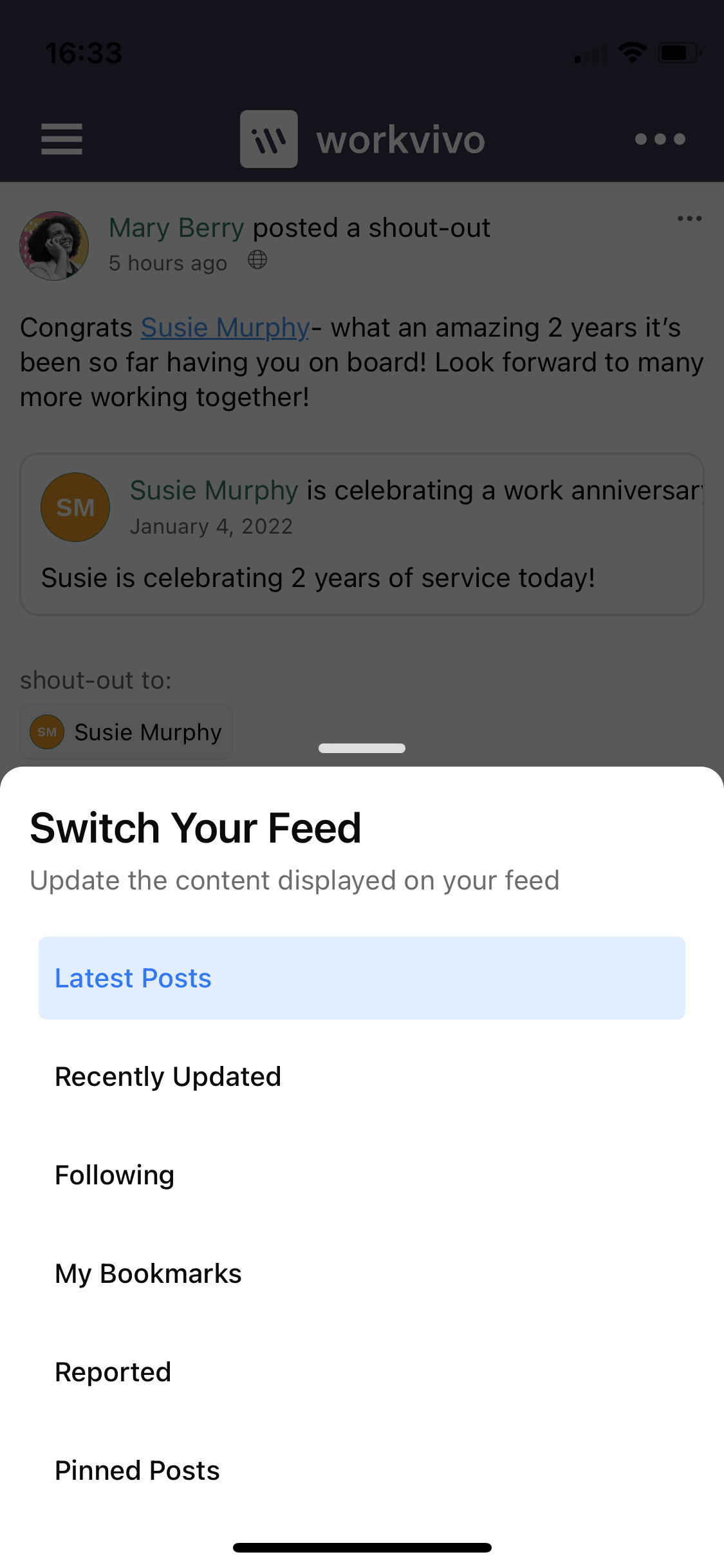Open Susie Murphy's work anniversary card
724x1568 pixels.
(x=361, y=534)
